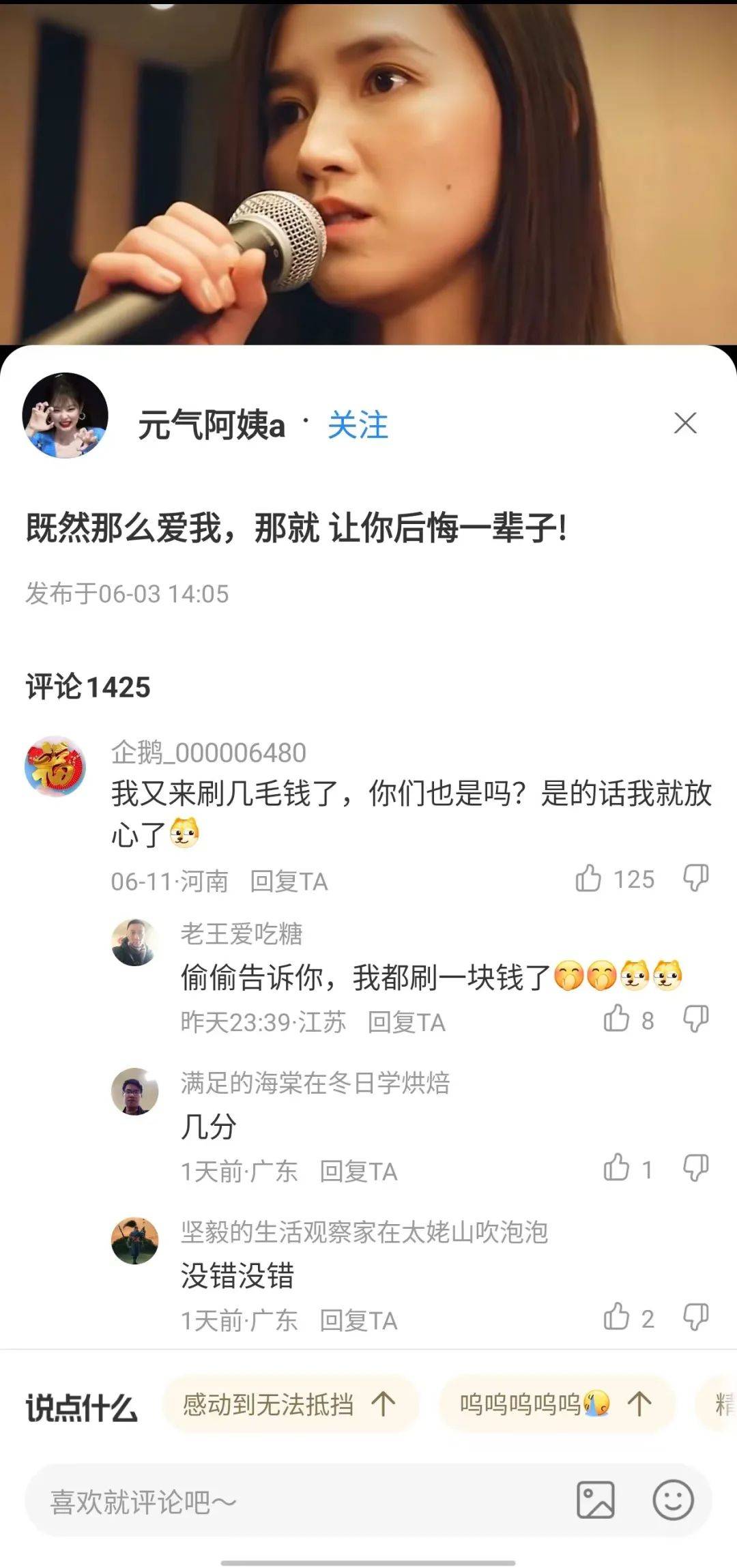Like the 几分 reply
Screen dimensions: 737x1568
(x=616, y=1169)
